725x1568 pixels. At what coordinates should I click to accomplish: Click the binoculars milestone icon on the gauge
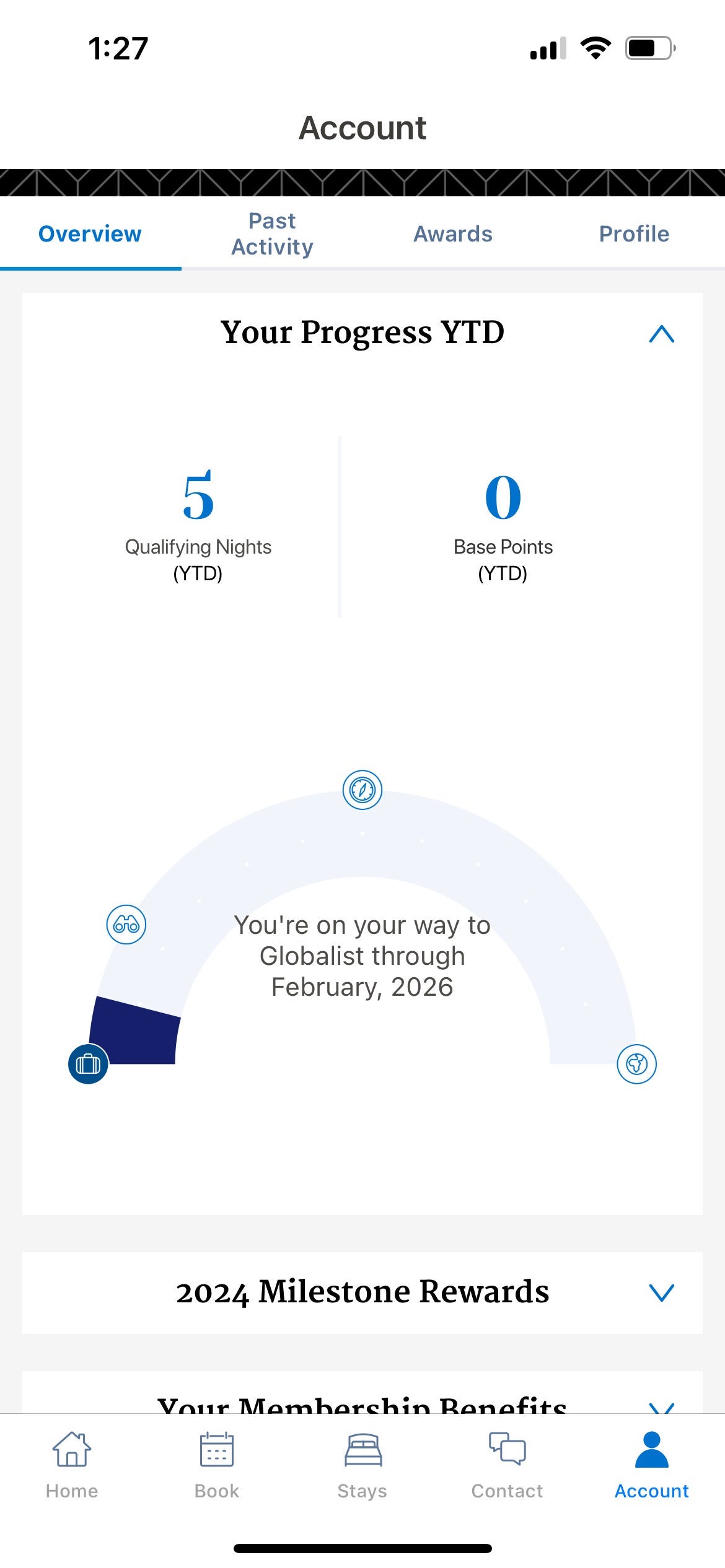(x=126, y=925)
